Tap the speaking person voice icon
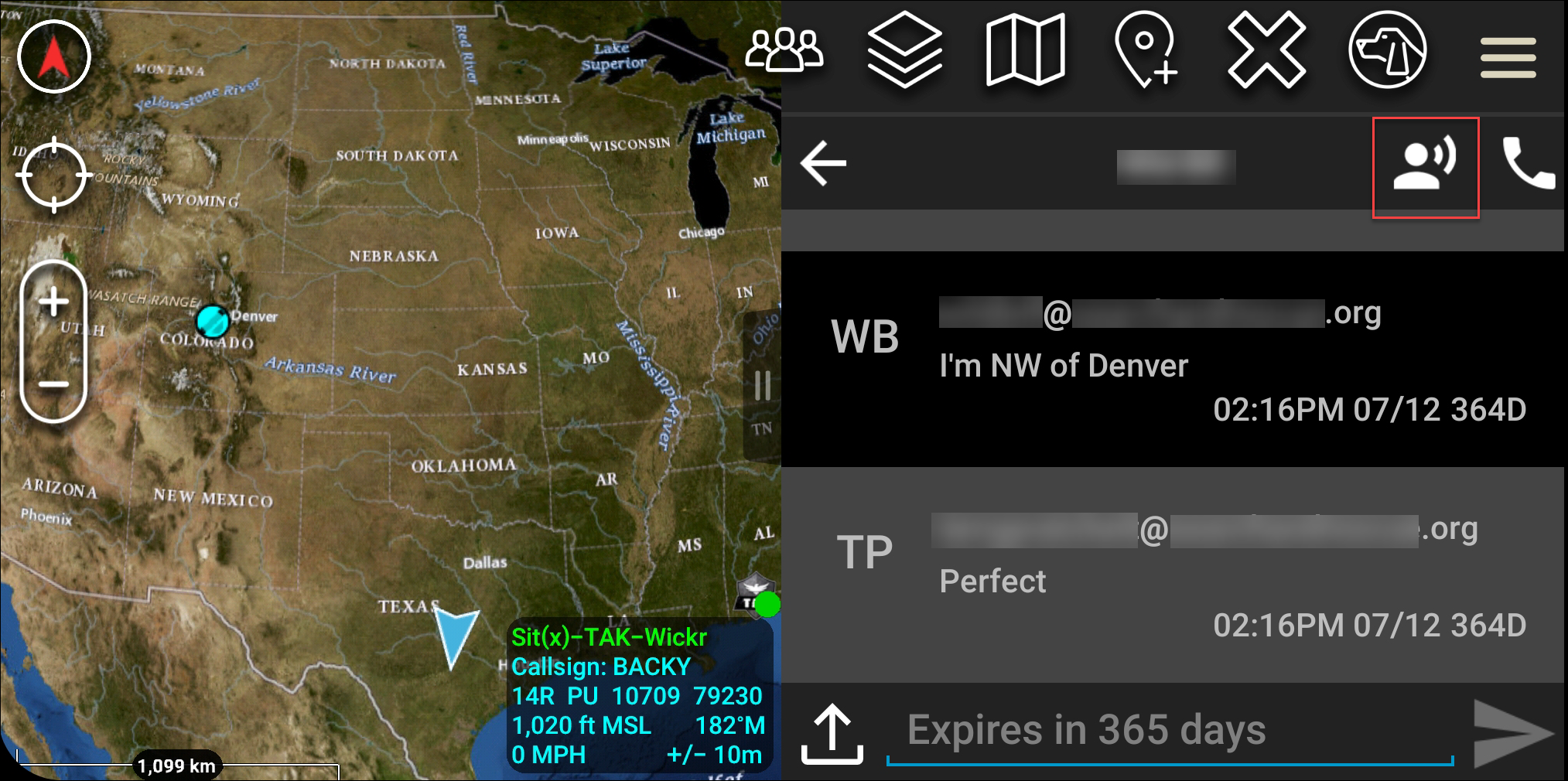Screen dimensions: 1568x781 pyautogui.click(x=1425, y=165)
